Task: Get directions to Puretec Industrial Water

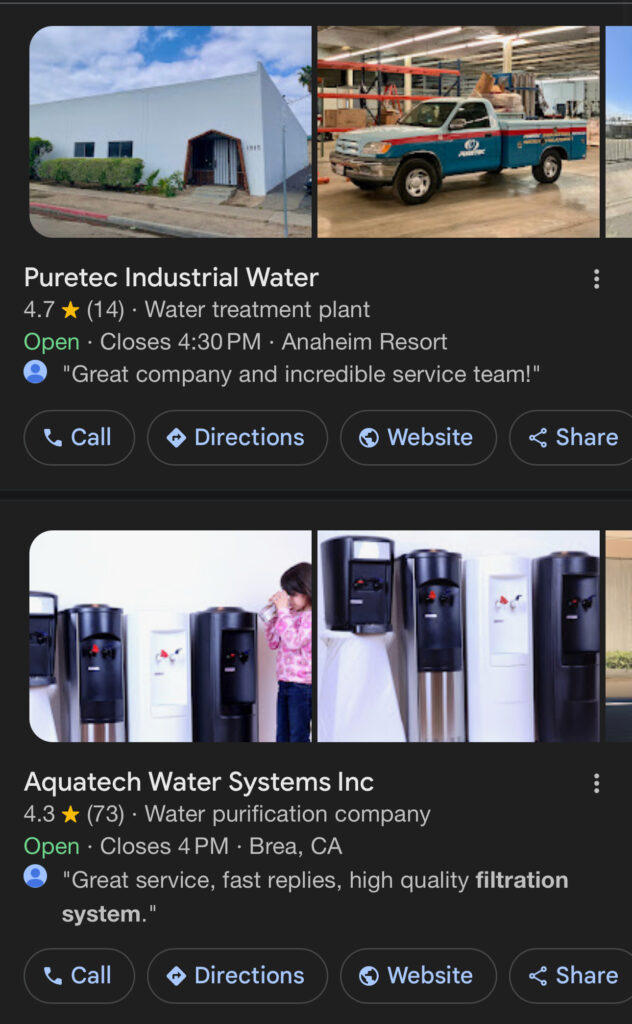Action: point(237,438)
